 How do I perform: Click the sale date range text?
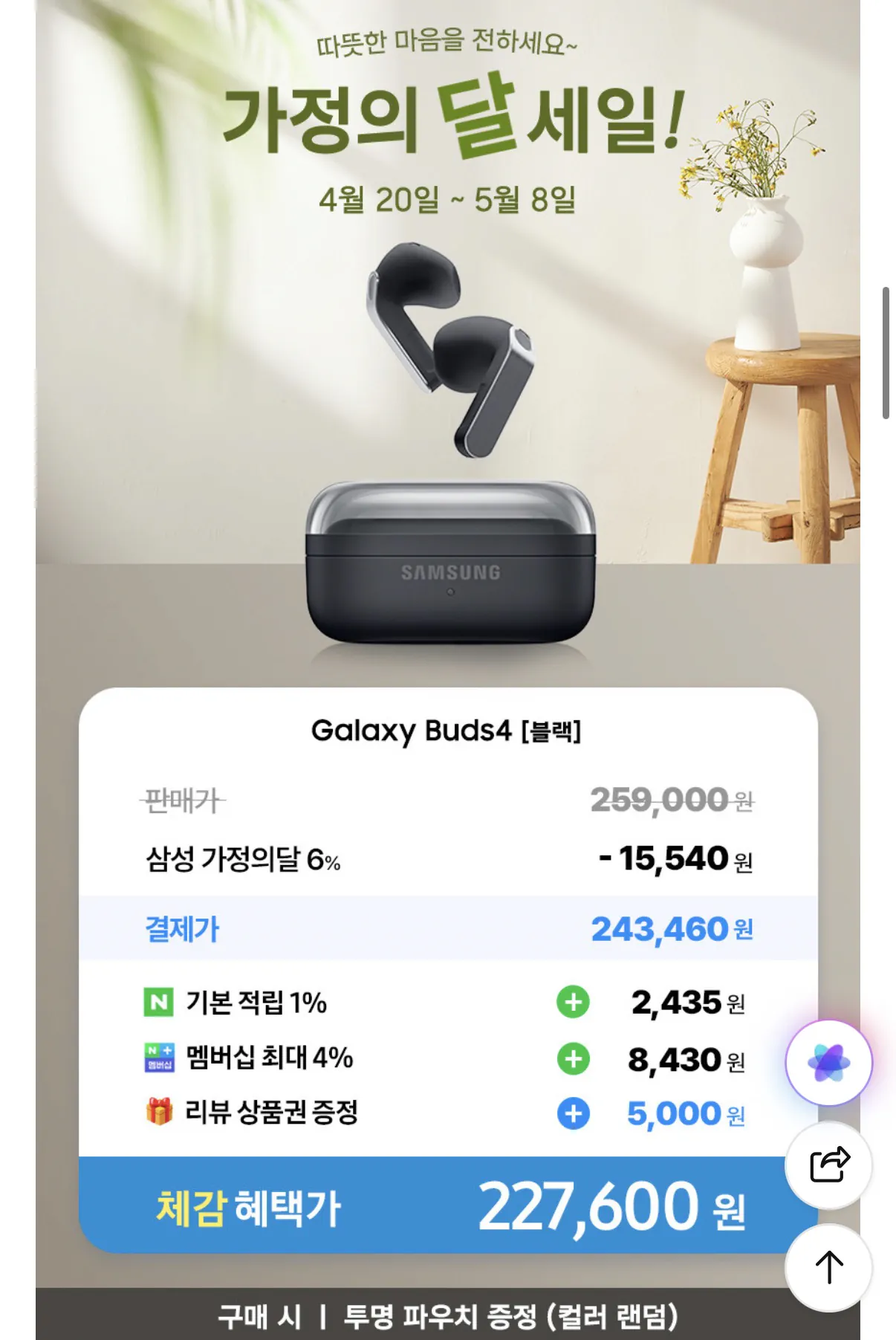448,198
